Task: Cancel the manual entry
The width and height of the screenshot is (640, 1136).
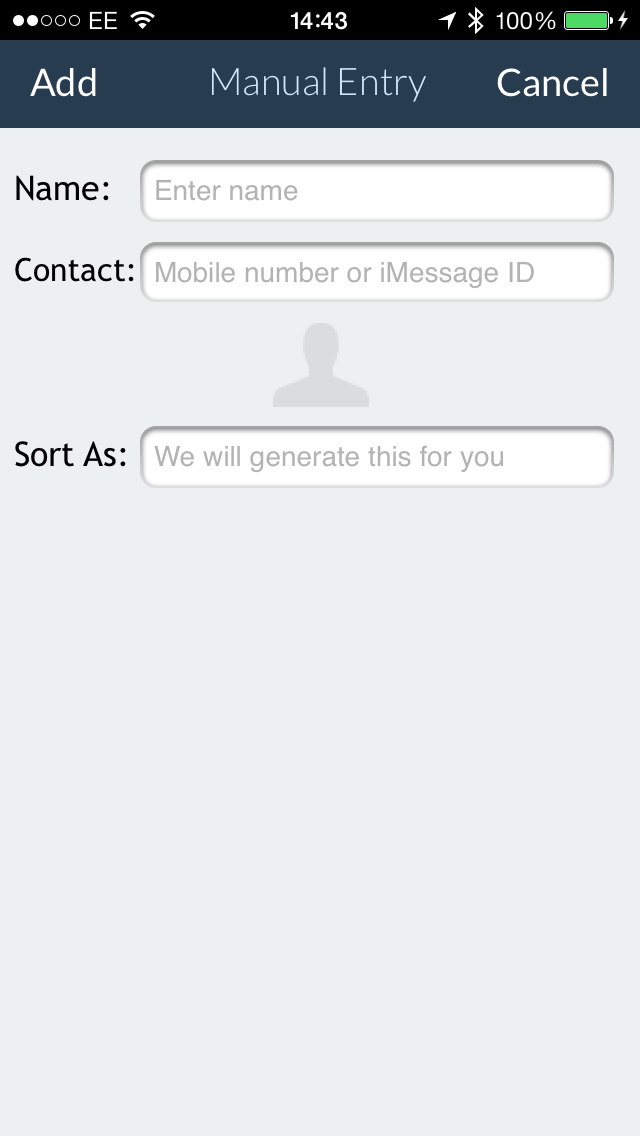Action: click(552, 83)
